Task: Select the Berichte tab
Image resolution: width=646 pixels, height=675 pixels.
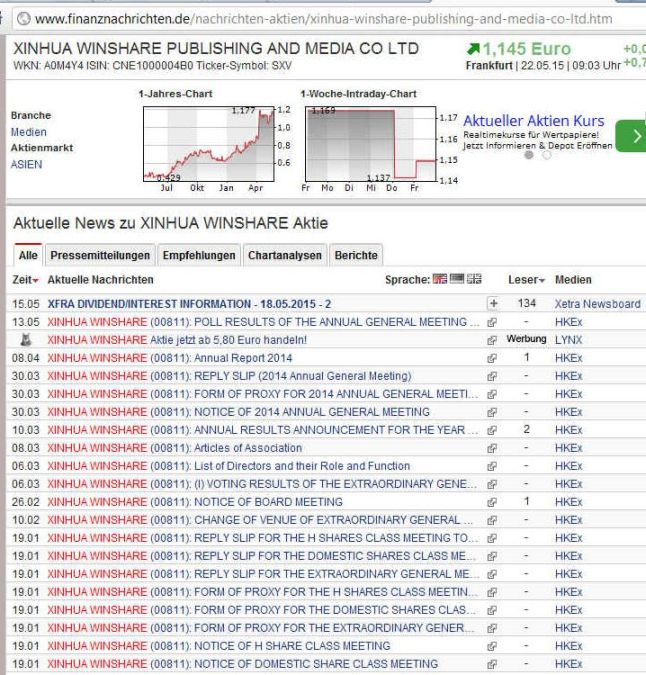Action: pos(356,256)
